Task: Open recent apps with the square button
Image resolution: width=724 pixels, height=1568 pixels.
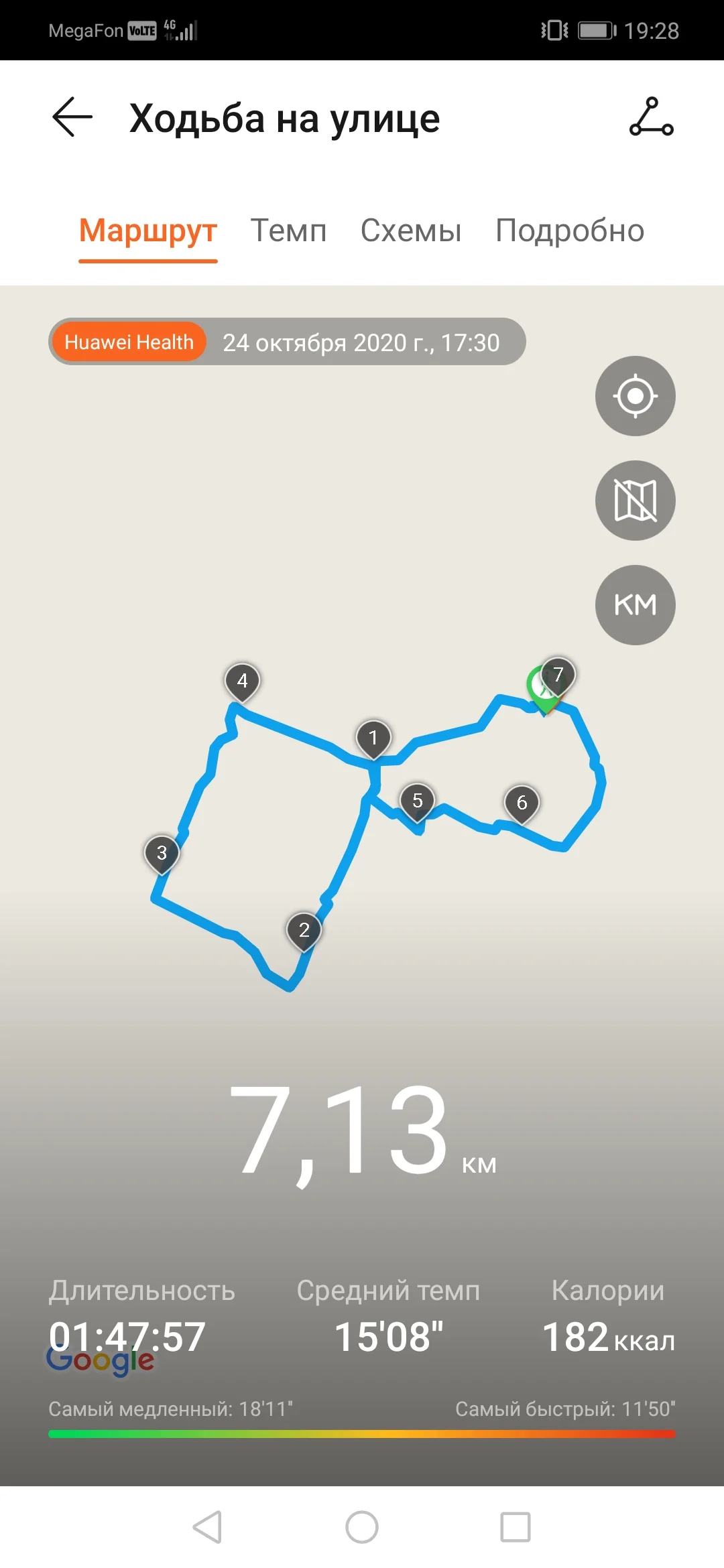Action: [x=516, y=1527]
